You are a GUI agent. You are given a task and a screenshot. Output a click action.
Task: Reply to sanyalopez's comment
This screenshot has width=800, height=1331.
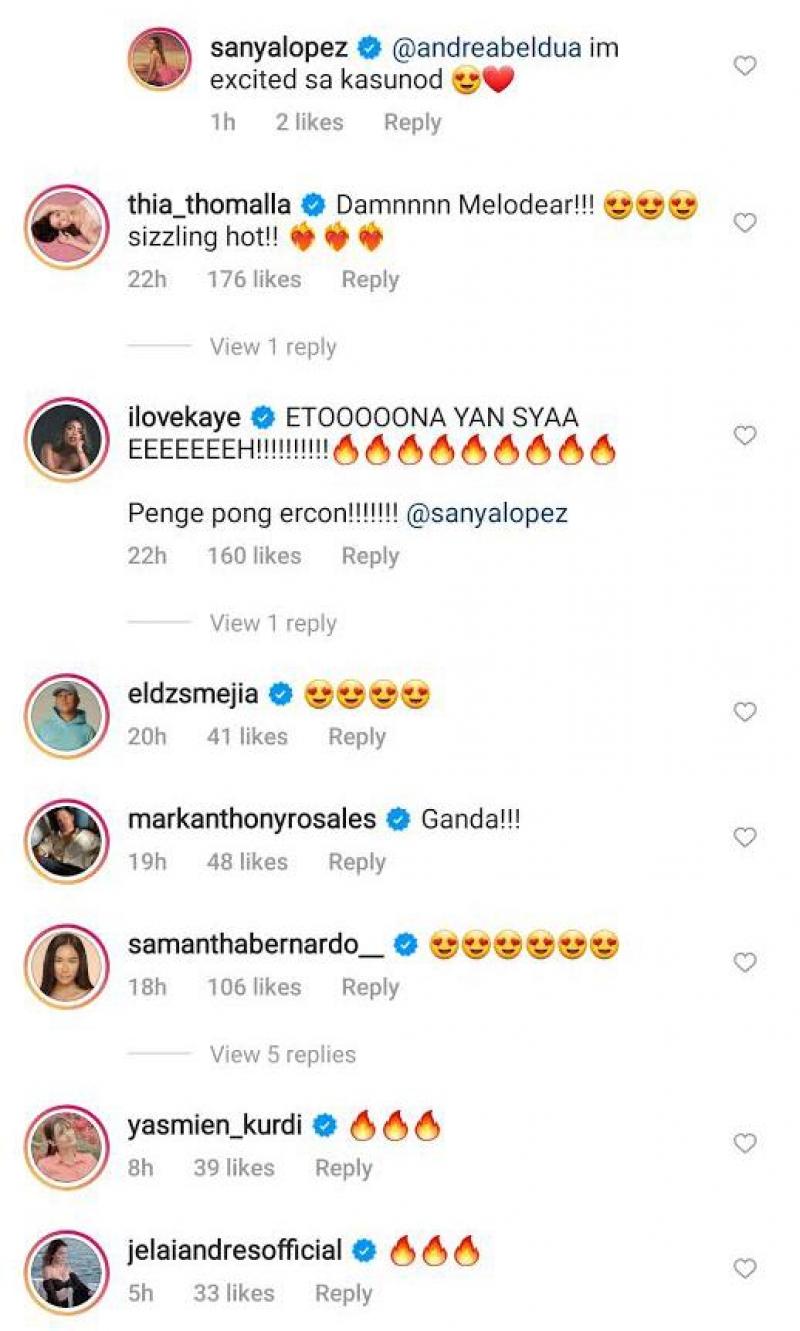click(x=412, y=123)
